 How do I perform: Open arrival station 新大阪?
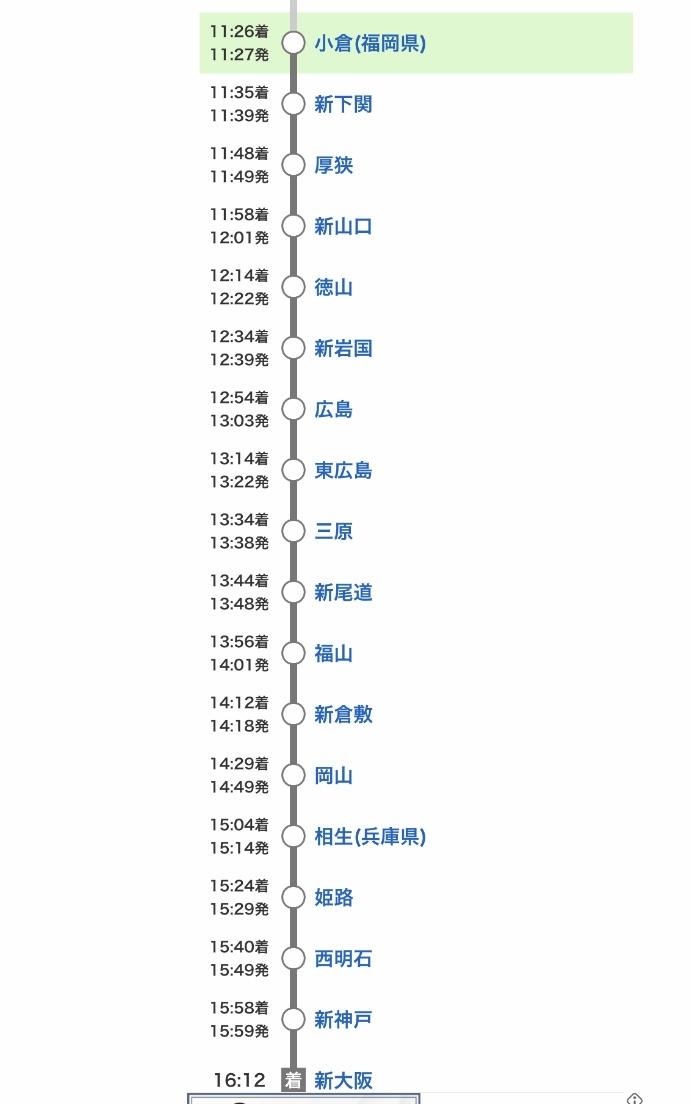343,1080
